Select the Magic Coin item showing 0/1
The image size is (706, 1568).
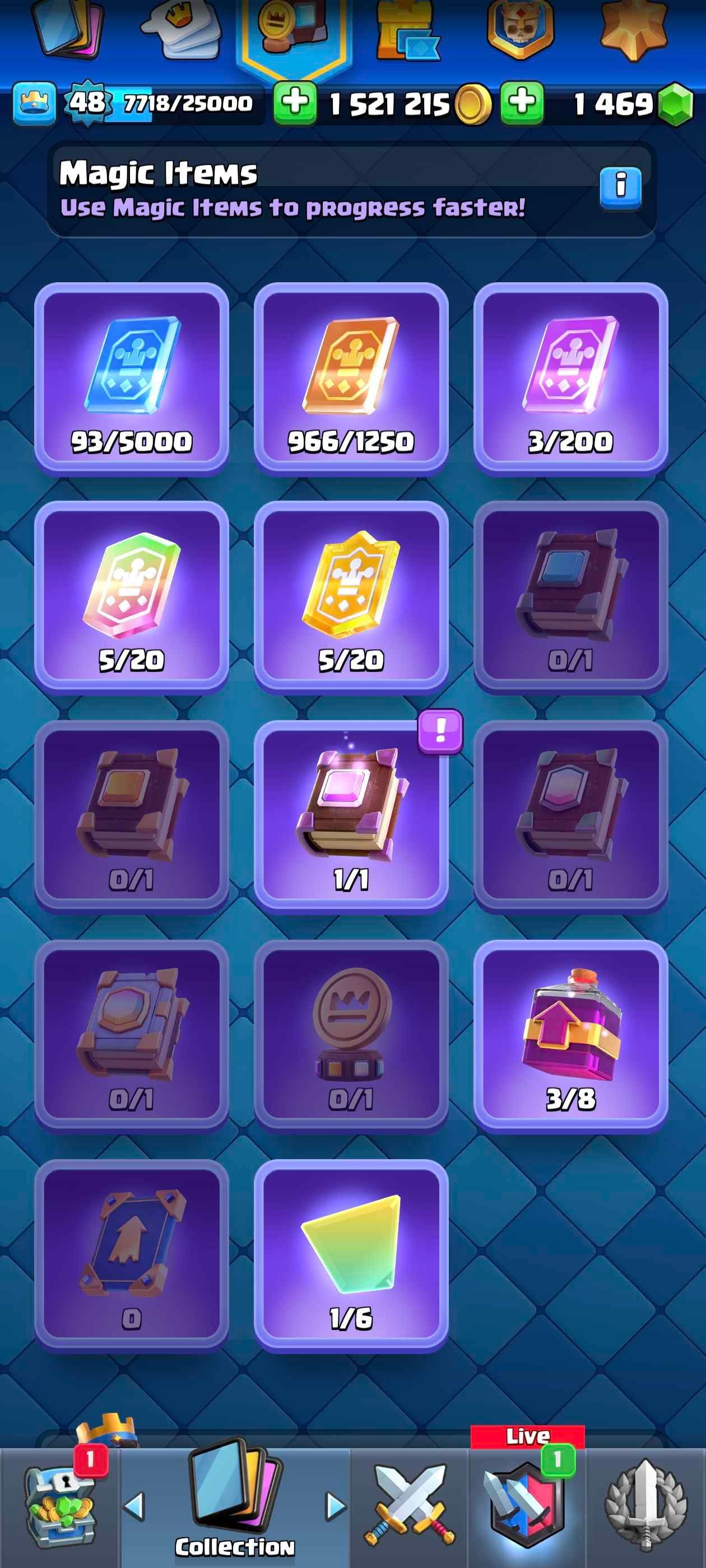351,1035
